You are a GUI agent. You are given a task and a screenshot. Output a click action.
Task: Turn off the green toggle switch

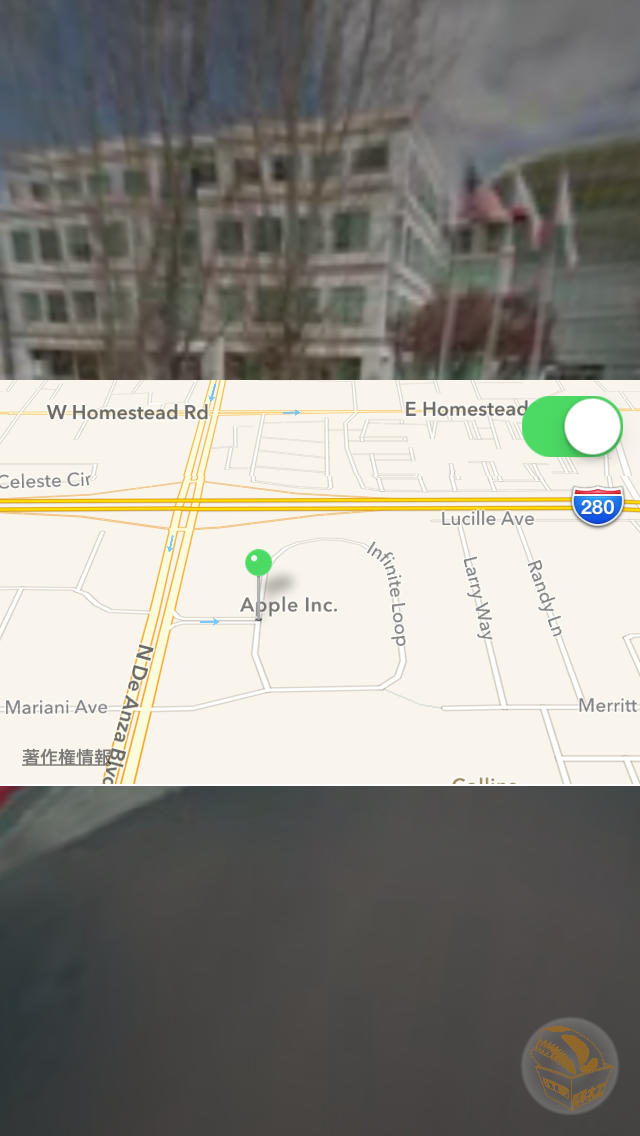(x=572, y=427)
